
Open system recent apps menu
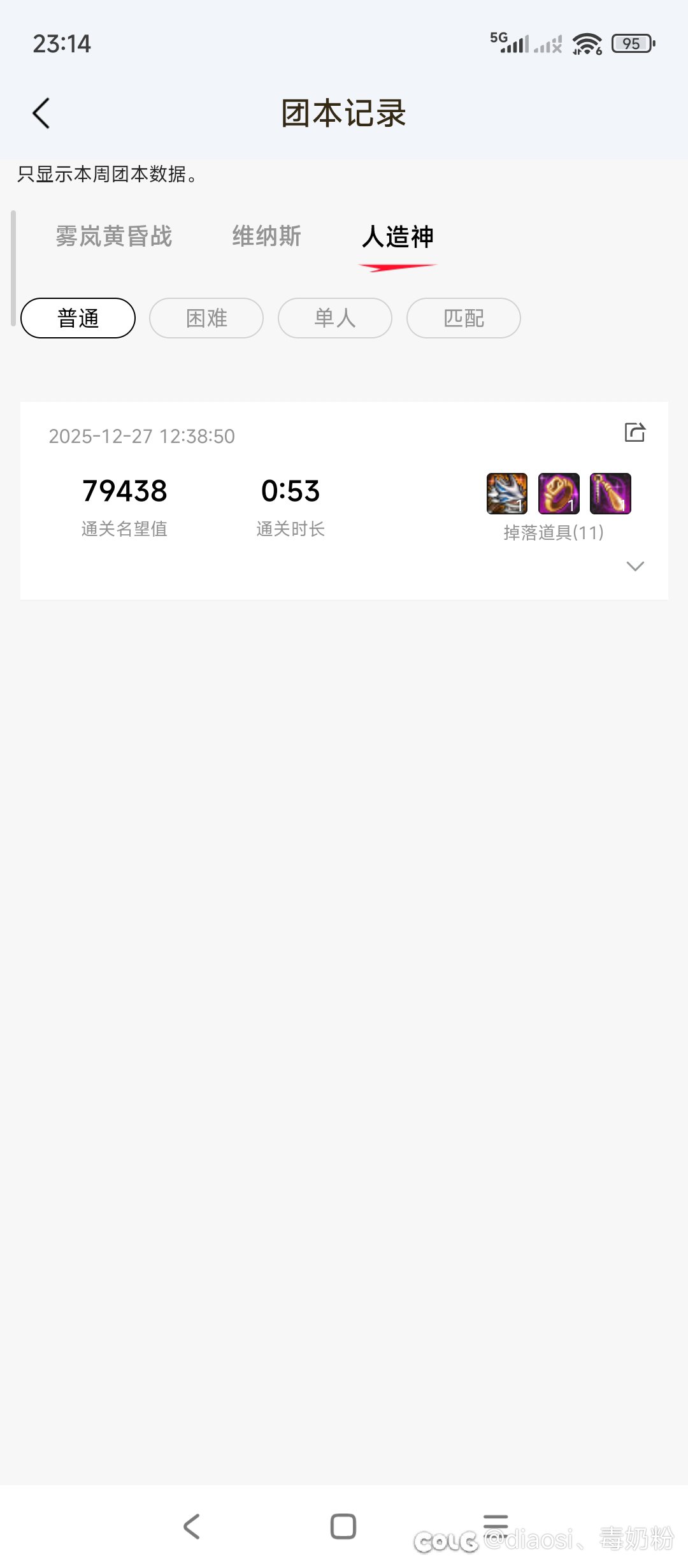496,1523
